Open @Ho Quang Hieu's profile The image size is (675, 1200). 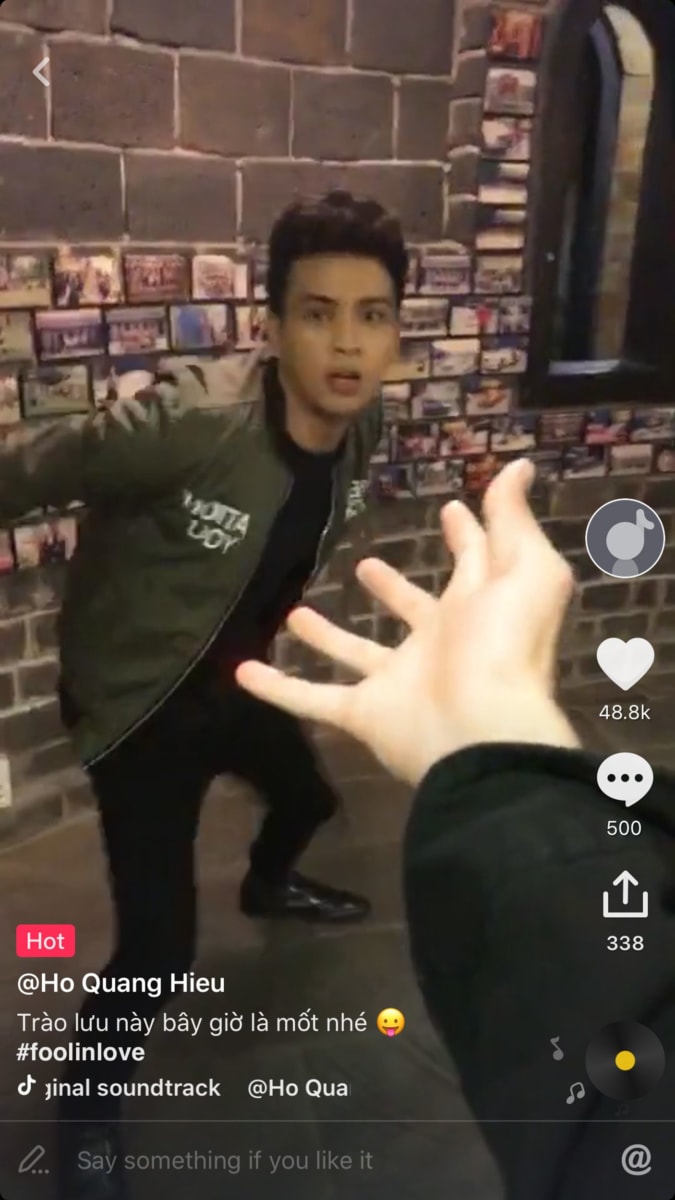121,983
